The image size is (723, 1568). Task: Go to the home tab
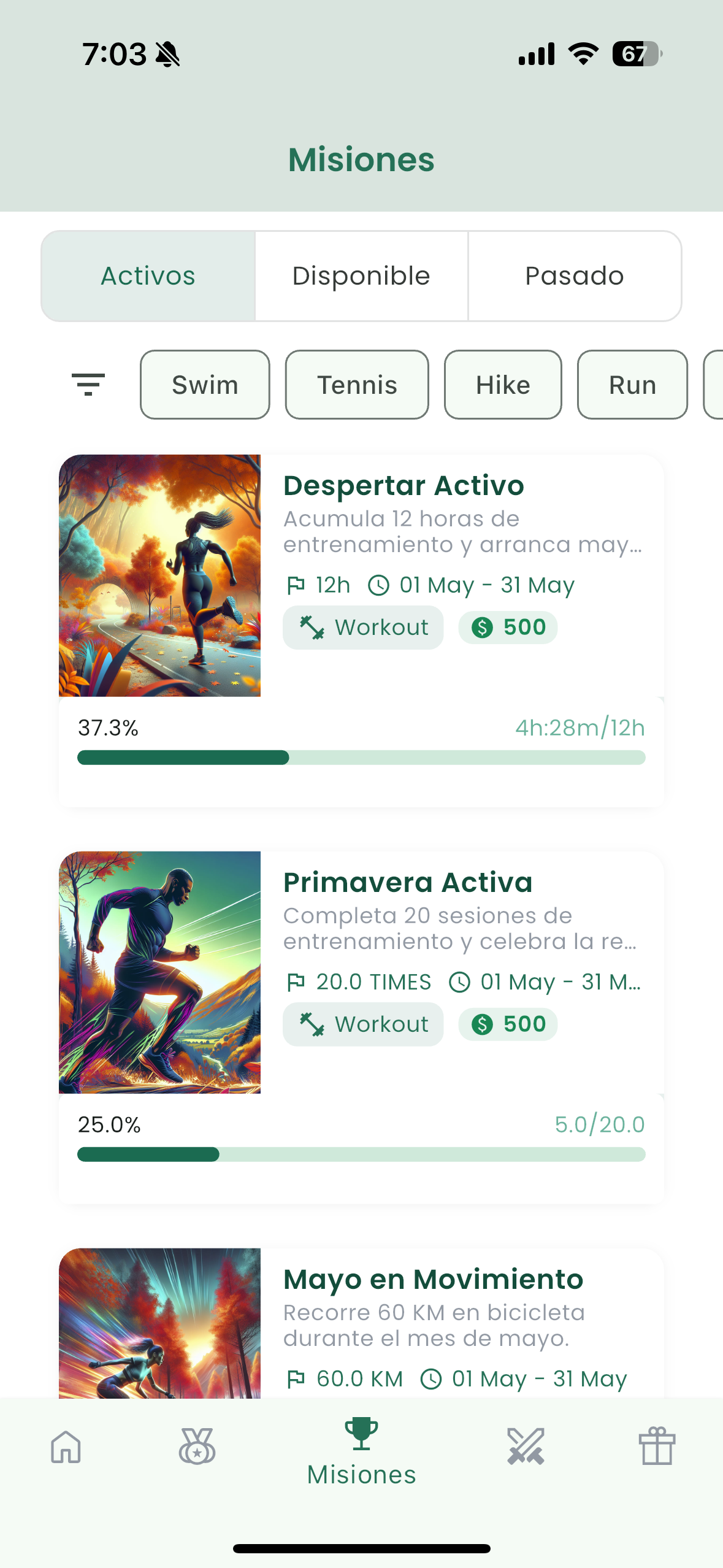click(66, 1447)
